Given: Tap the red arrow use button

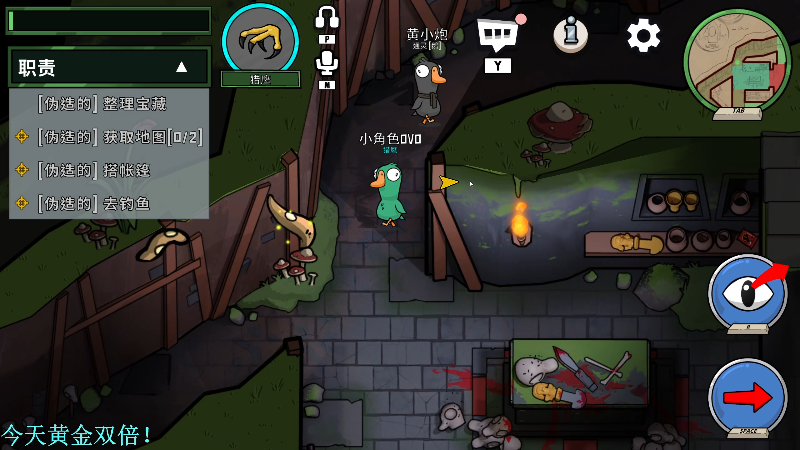Looking at the screenshot, I should click(748, 396).
